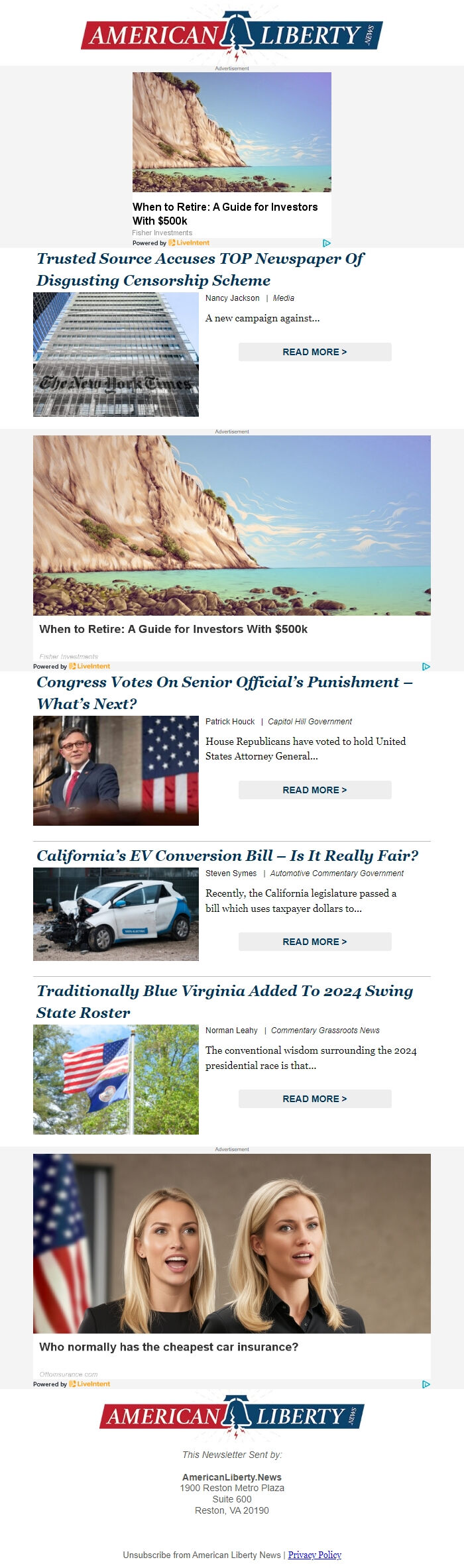464x1568 pixels.
Task: Tap READ MORE for California EV Conversion Bill
Action: tap(315, 942)
